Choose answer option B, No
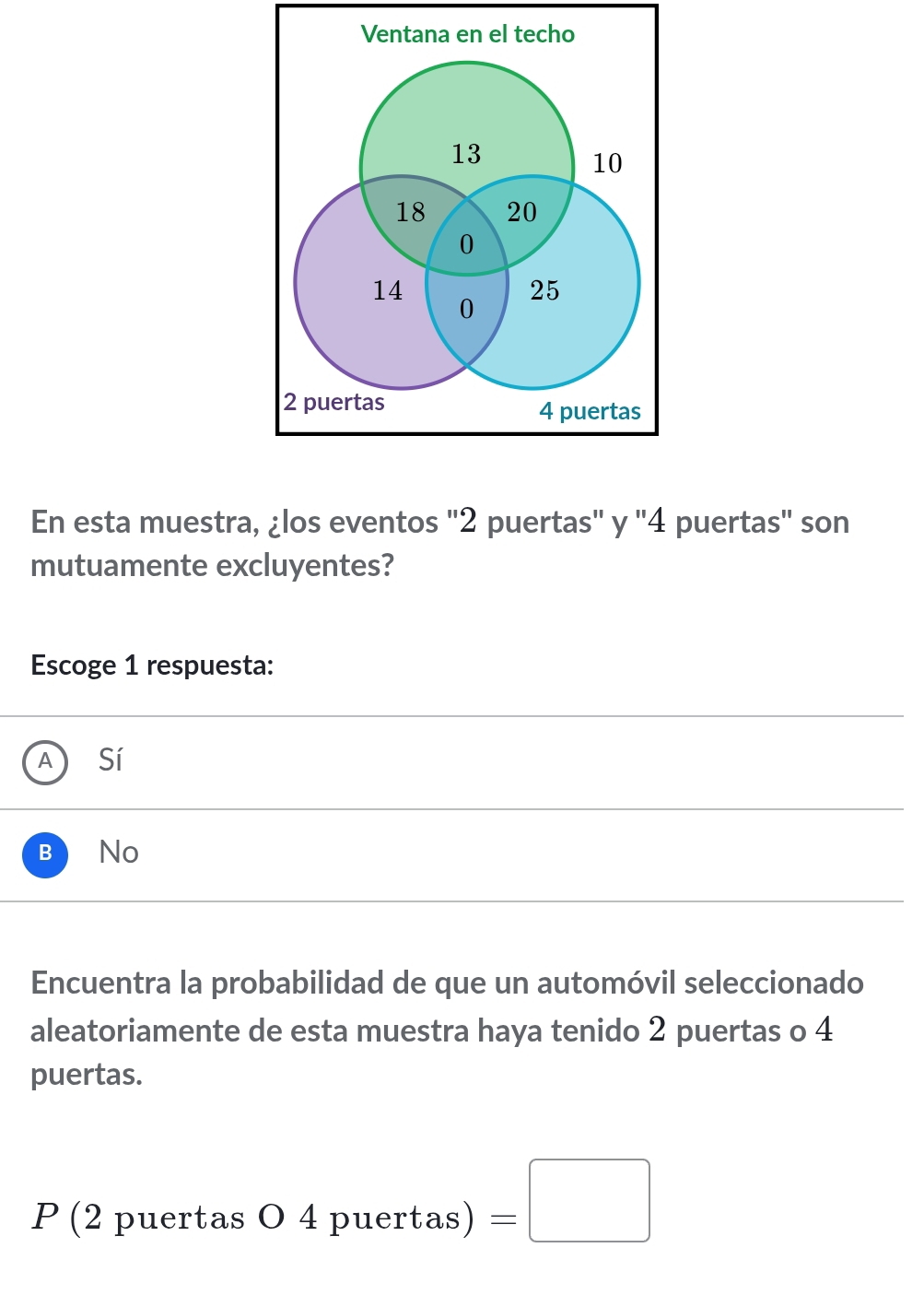 (x=45, y=854)
